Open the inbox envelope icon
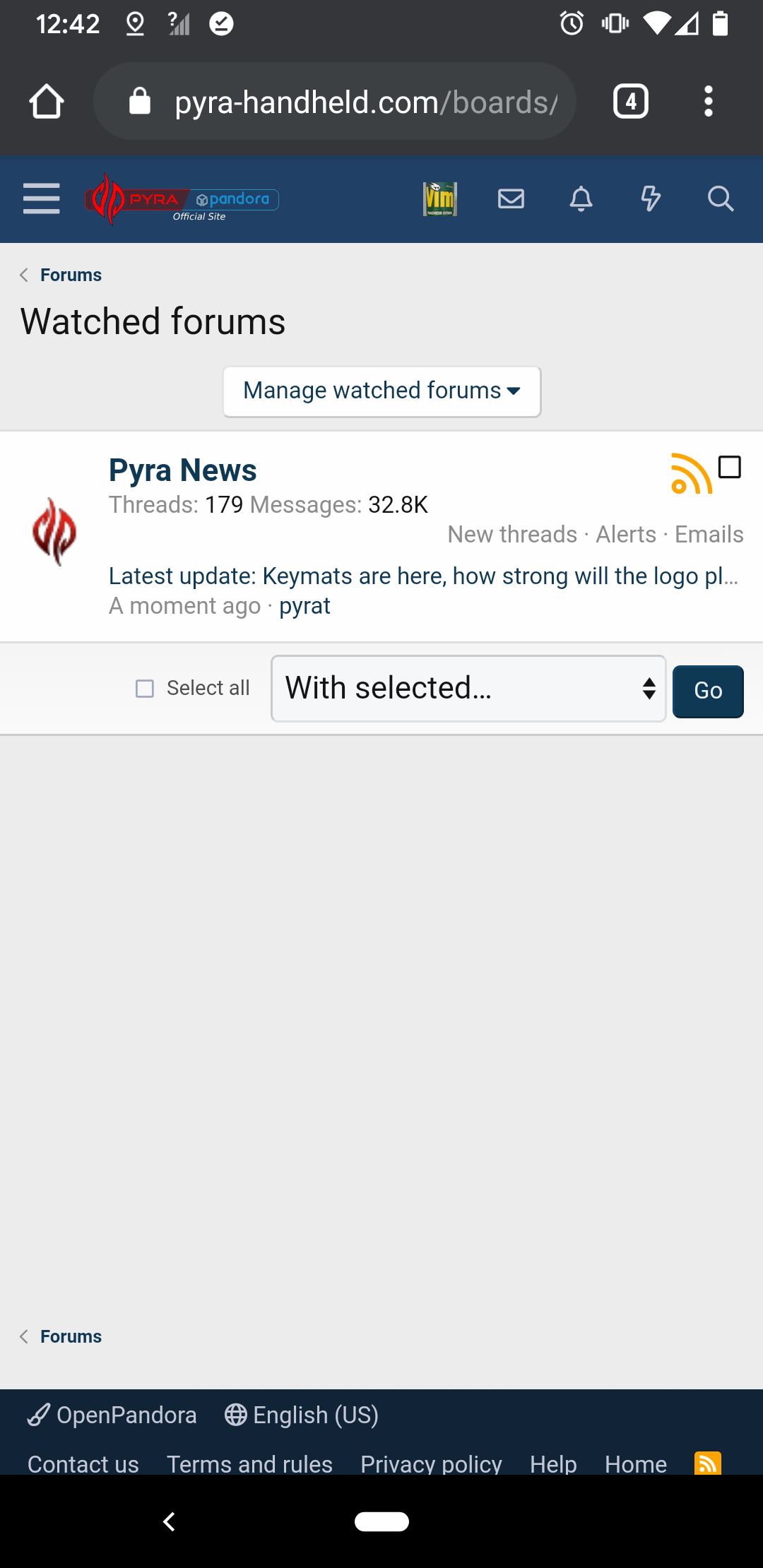 pos(511,198)
